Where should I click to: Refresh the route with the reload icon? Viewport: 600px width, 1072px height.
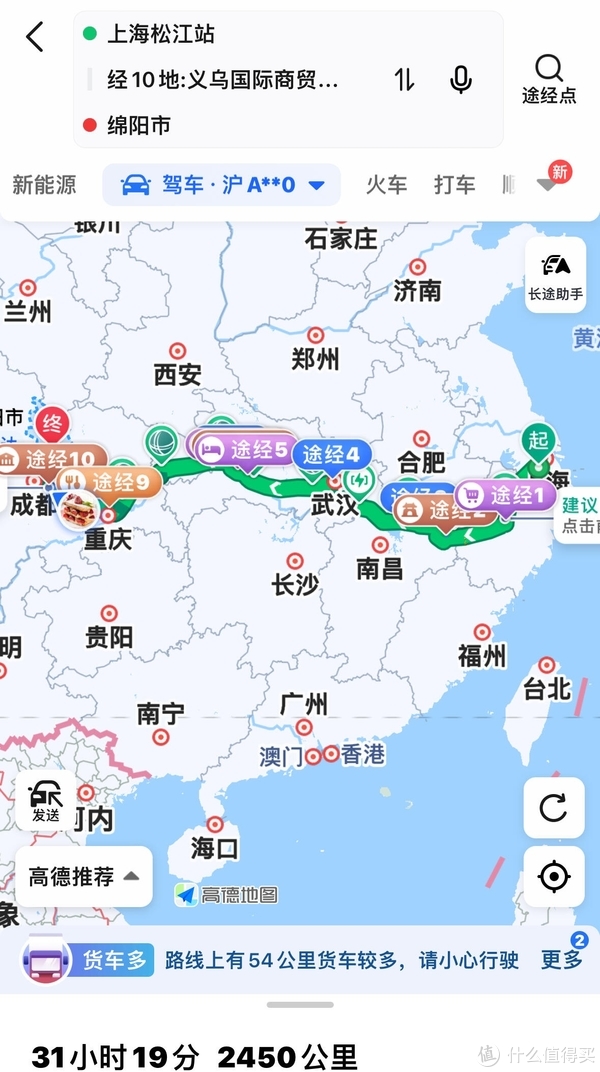[x=553, y=808]
